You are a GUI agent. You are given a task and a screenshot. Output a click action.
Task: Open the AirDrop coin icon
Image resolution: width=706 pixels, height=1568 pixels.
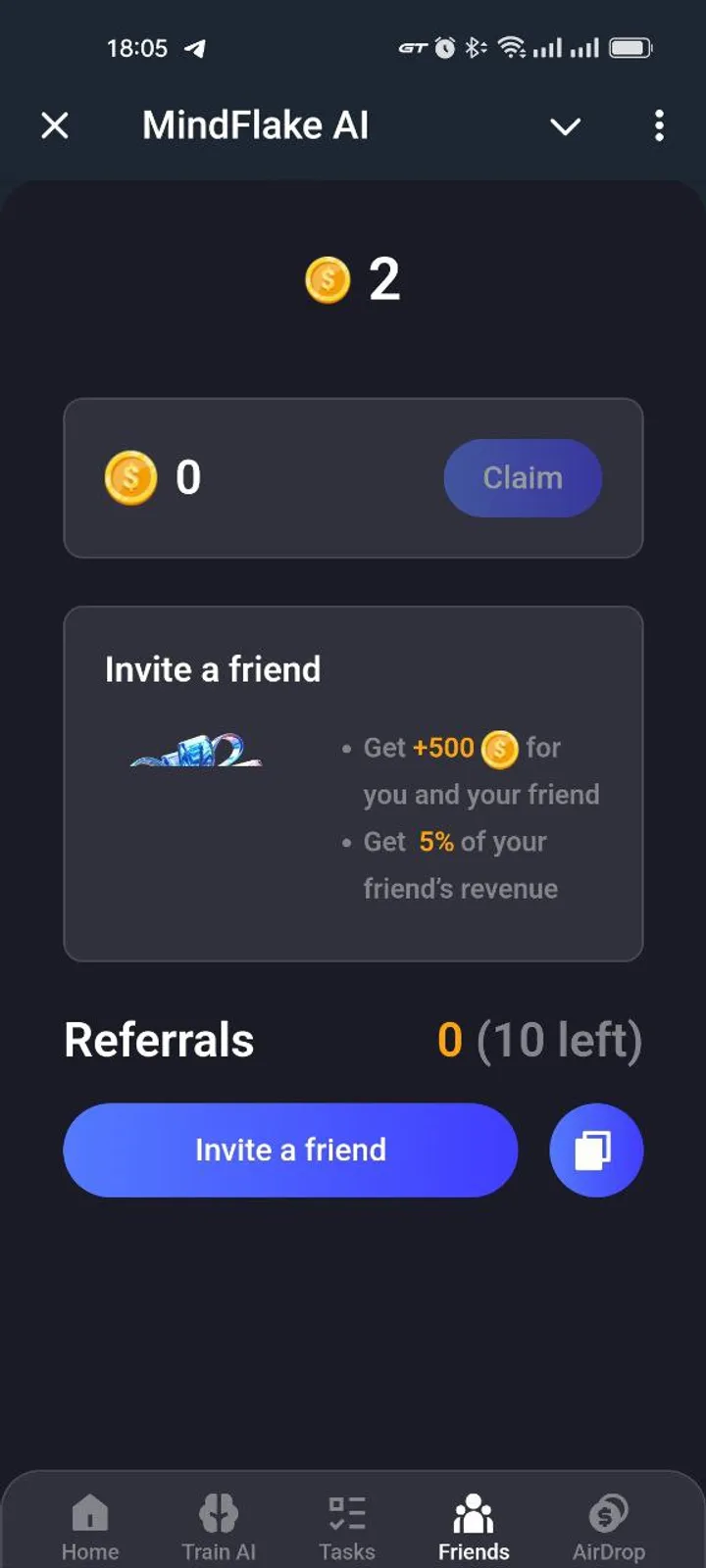(x=609, y=1512)
